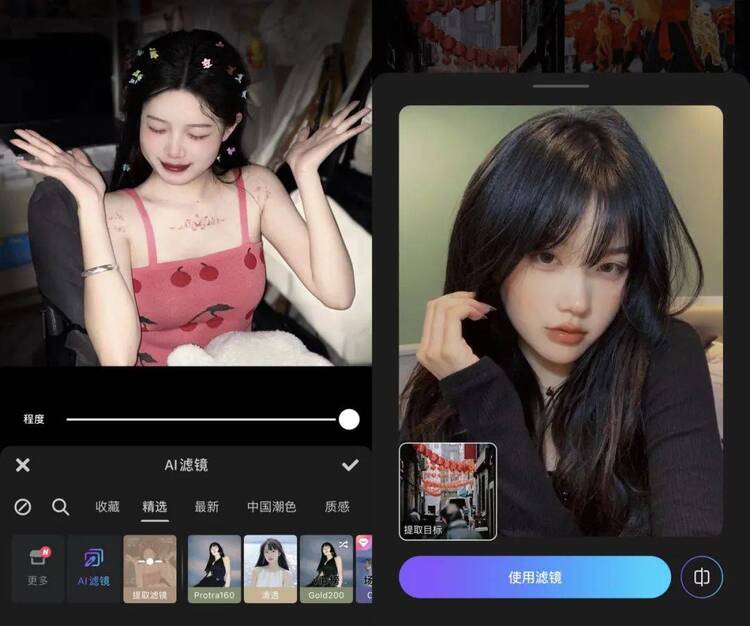Image resolution: width=750 pixels, height=626 pixels.
Task: Confirm the filter with the checkmark
Action: tap(350, 465)
